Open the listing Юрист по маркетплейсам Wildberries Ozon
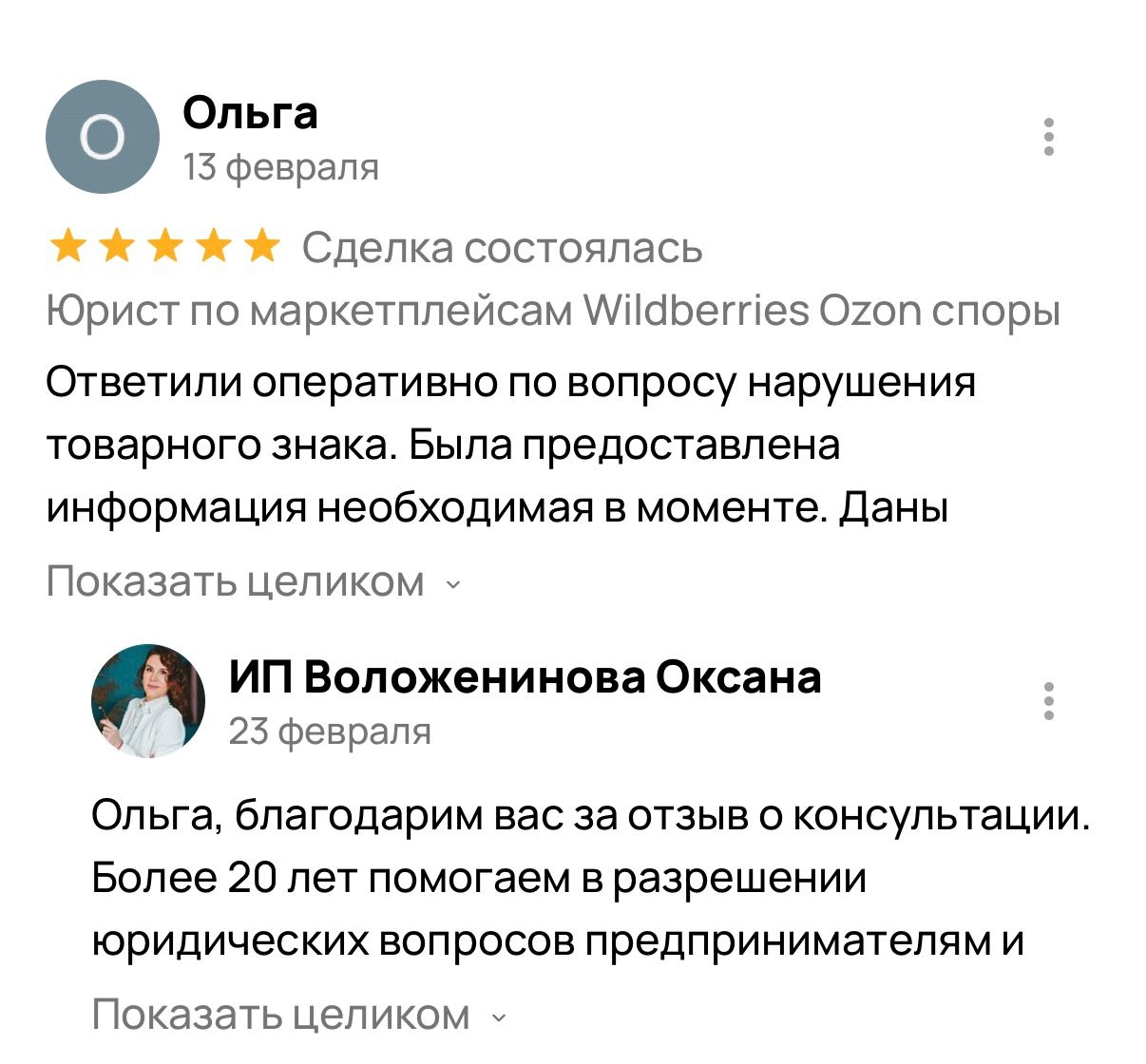The height and width of the screenshot is (1064, 1146). coord(553,311)
